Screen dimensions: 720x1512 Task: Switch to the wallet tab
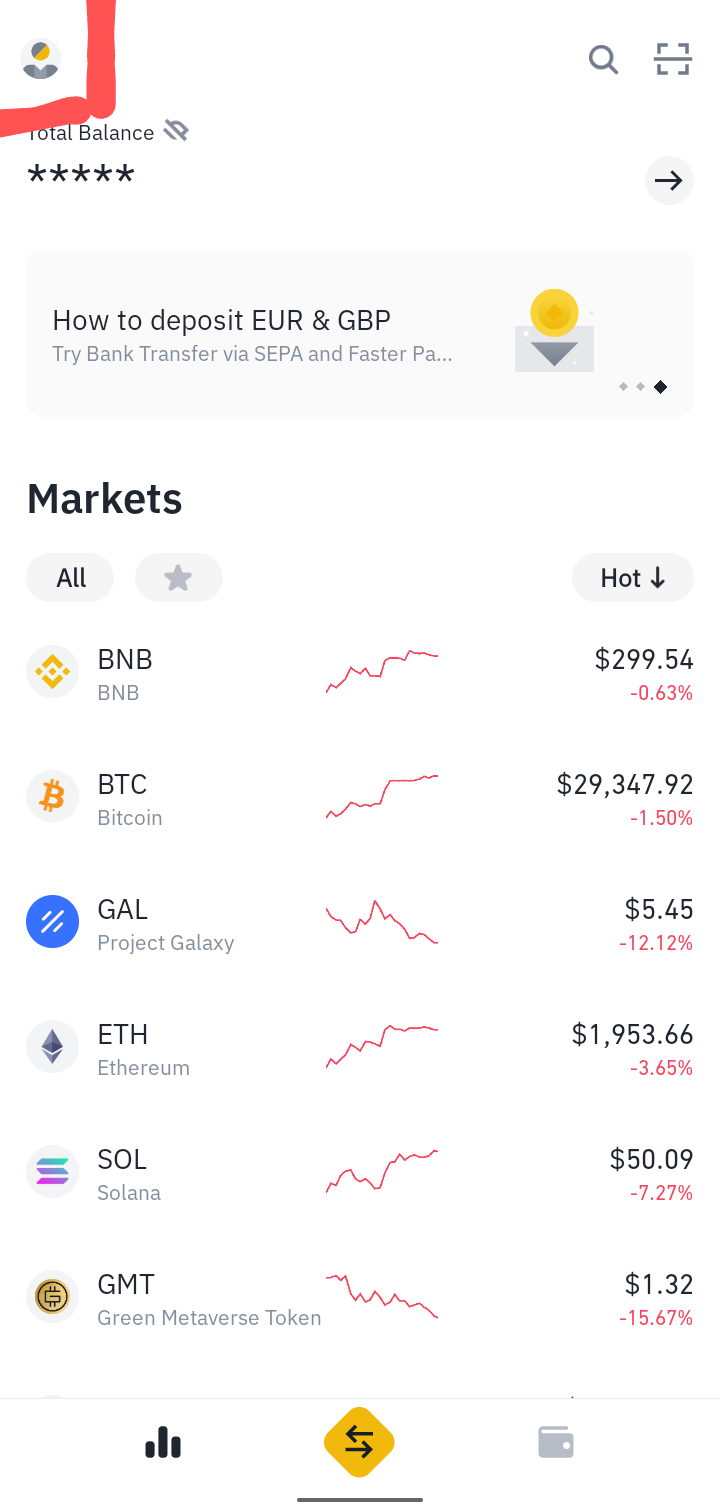556,1442
